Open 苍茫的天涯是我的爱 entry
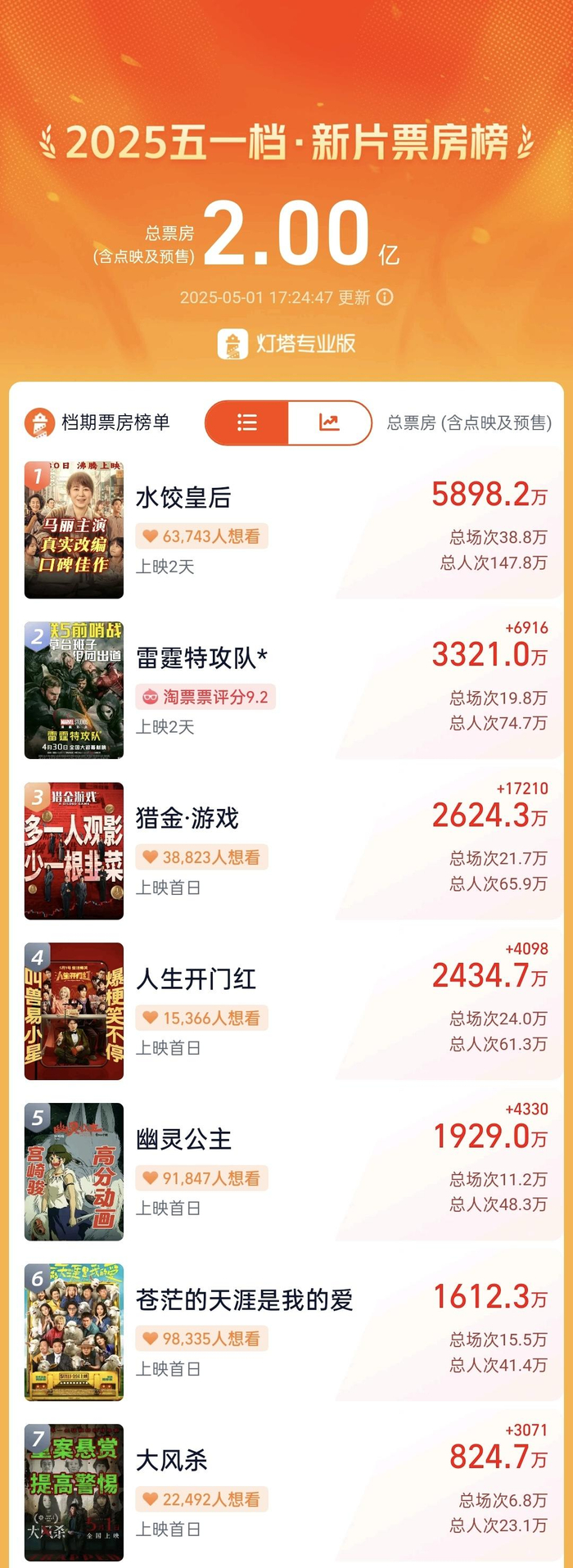Image resolution: width=573 pixels, height=1568 pixels. click(x=244, y=1300)
